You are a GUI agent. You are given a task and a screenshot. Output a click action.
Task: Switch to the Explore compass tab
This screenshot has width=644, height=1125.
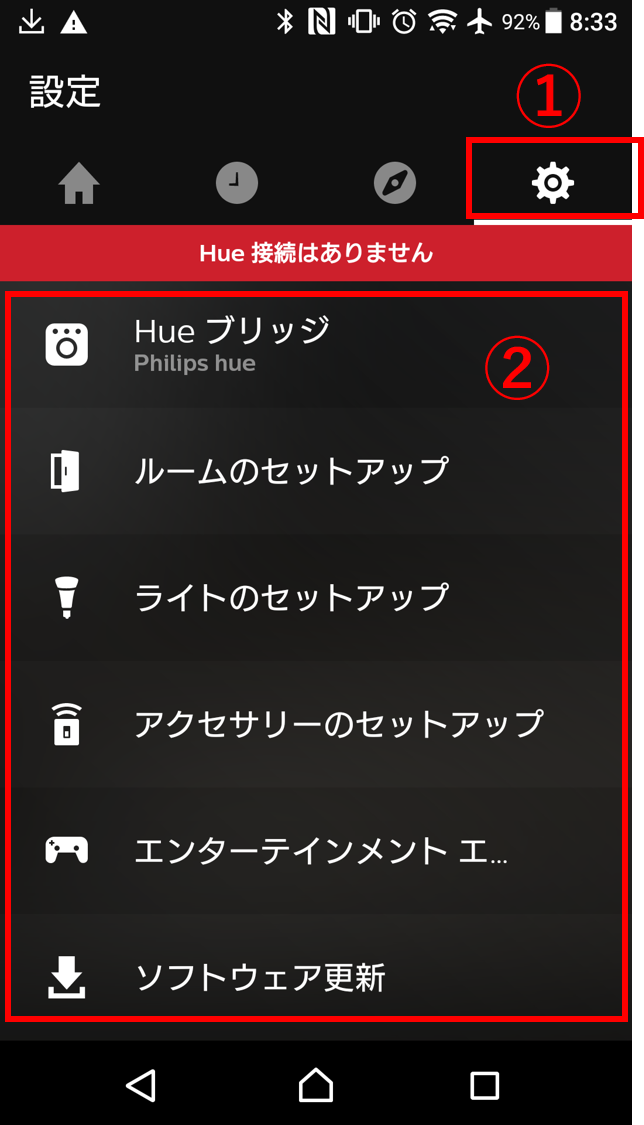coord(395,184)
